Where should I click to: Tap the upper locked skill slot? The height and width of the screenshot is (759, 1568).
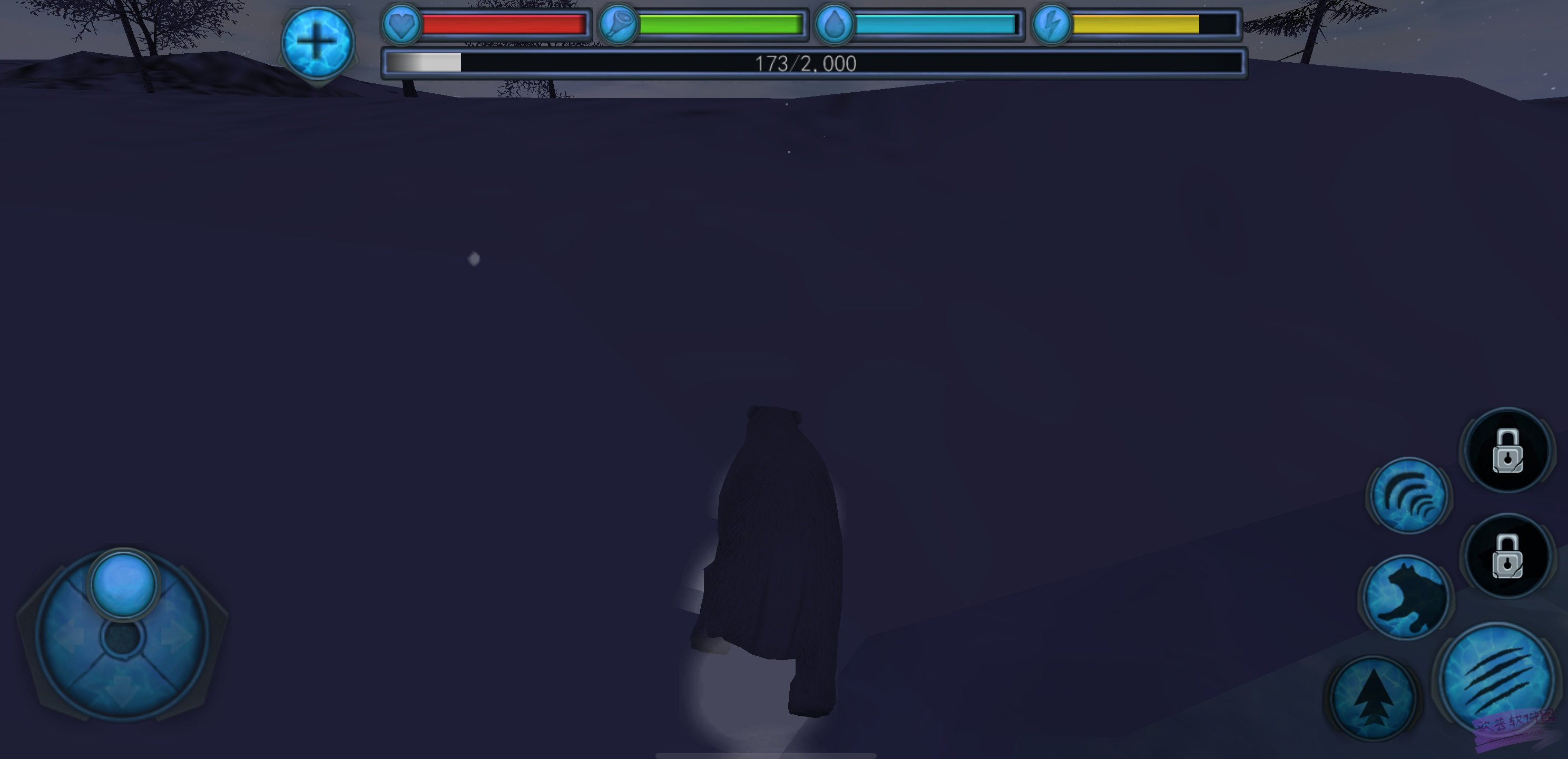(1507, 451)
